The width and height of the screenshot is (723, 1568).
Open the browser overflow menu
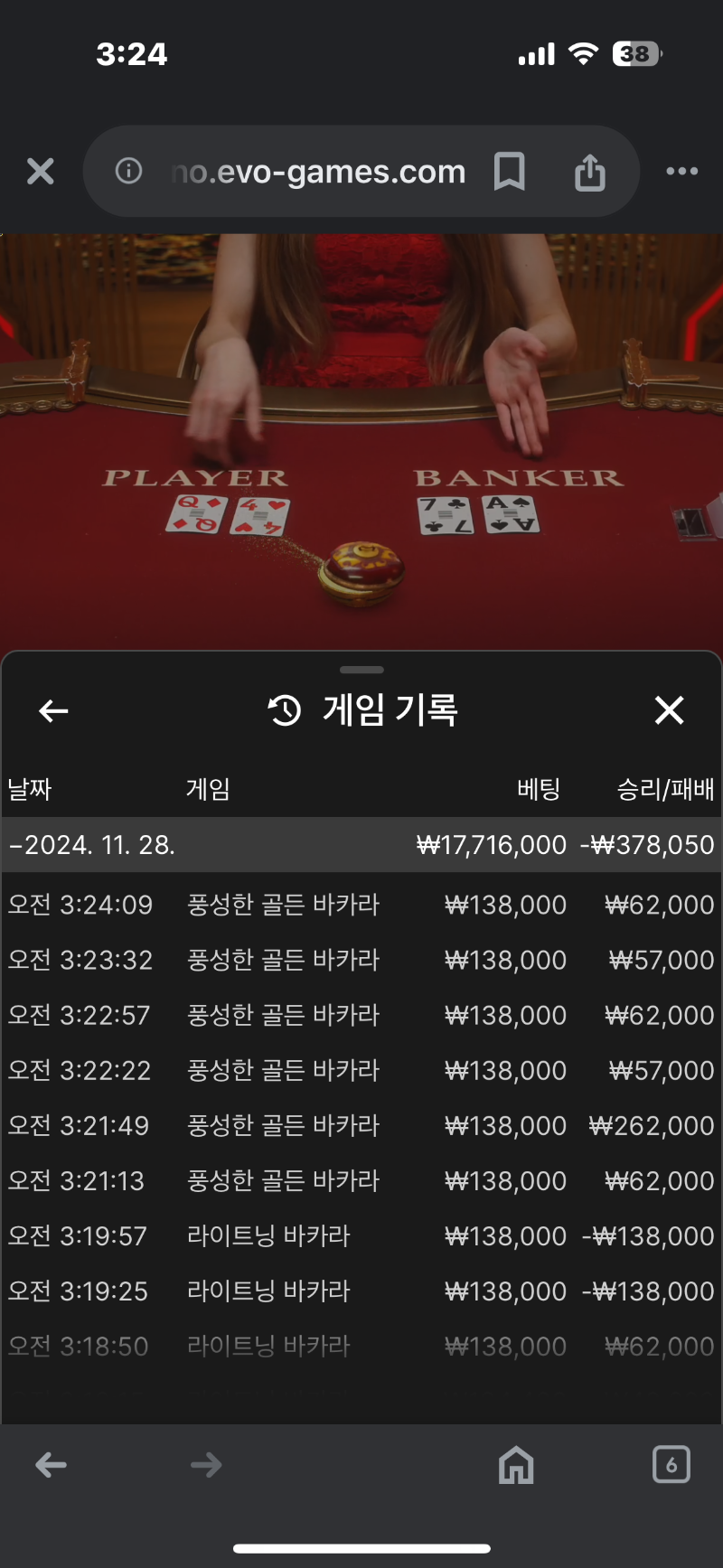[681, 171]
